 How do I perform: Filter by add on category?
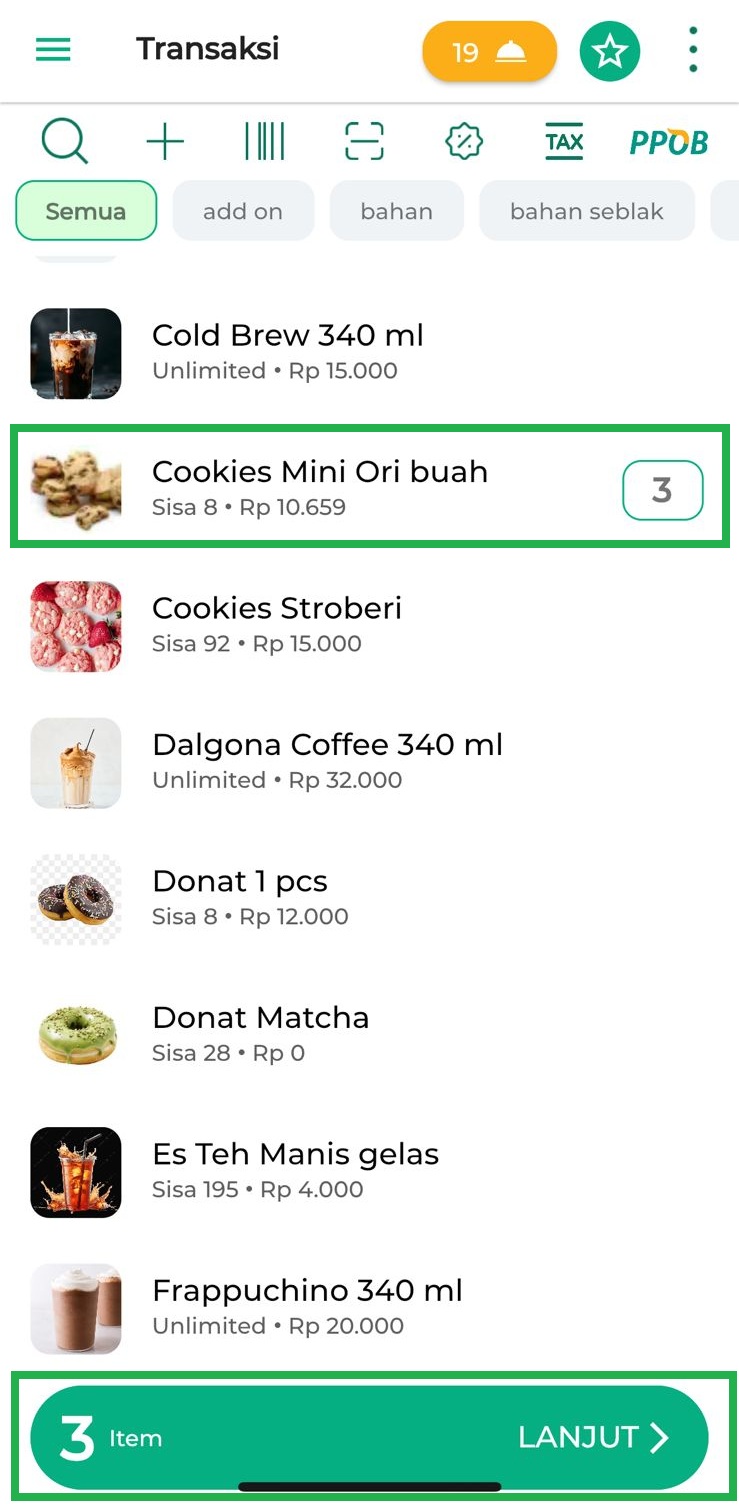click(x=243, y=211)
